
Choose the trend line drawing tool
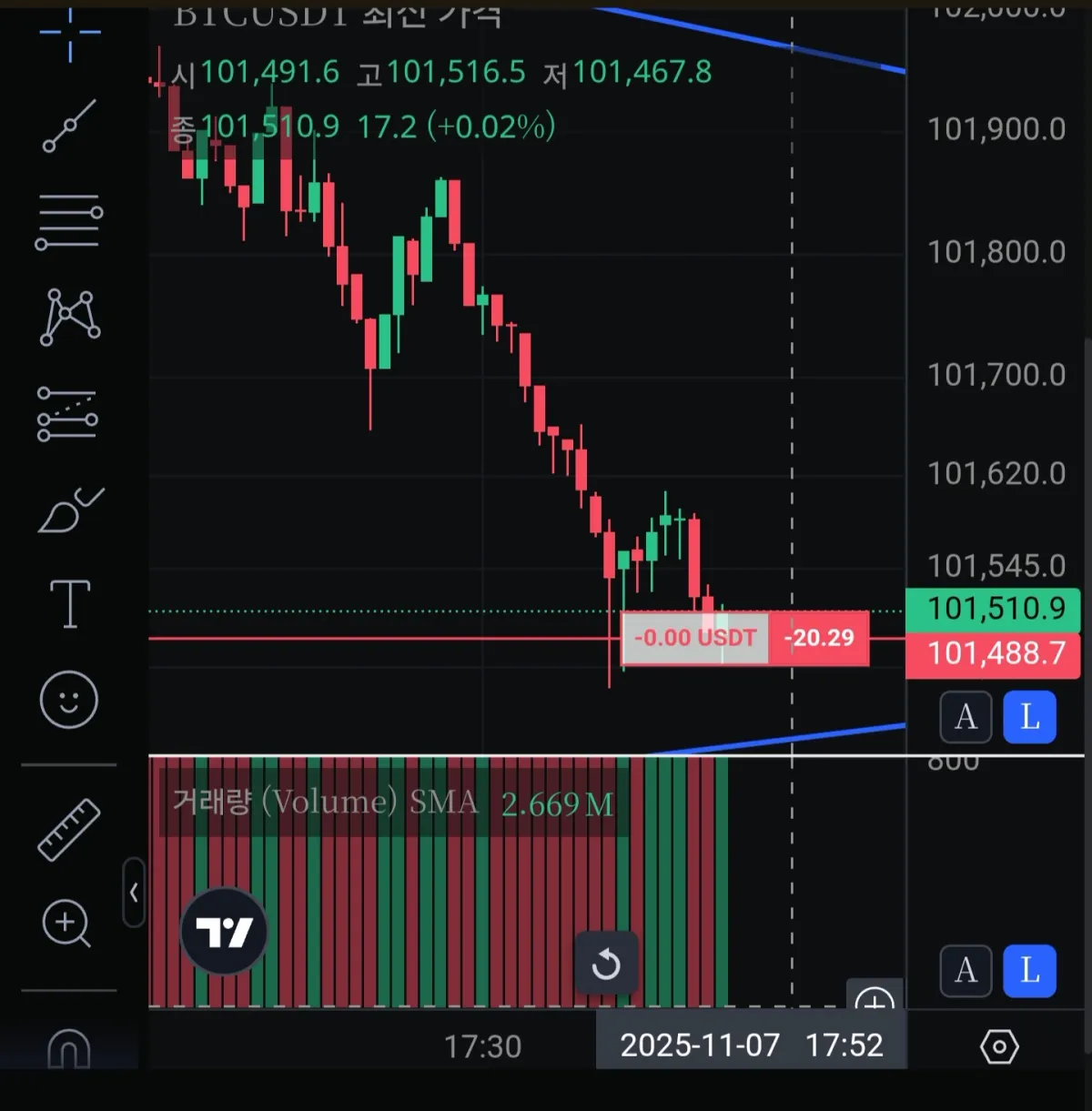point(69,126)
